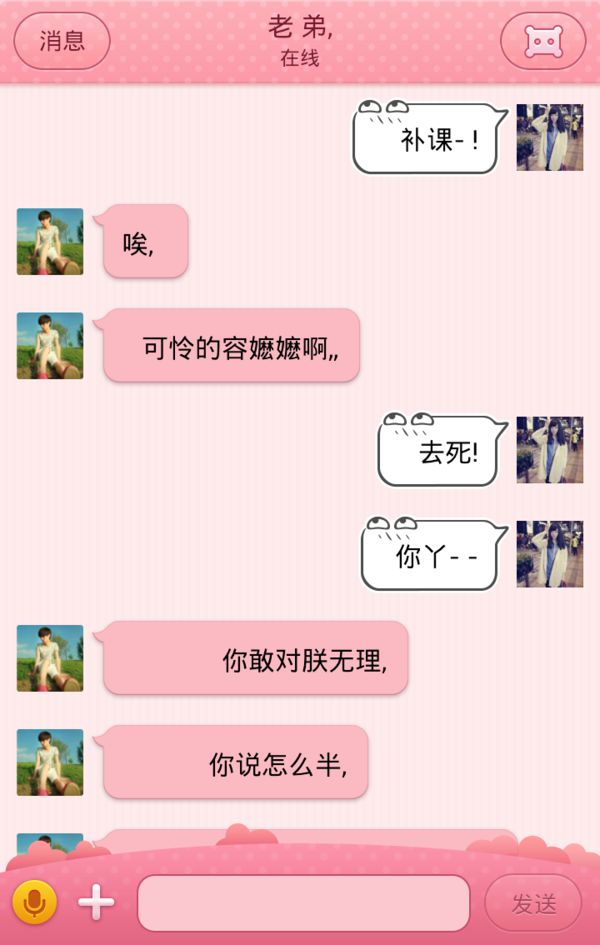Screen dimensions: 600x945
Task: Open contact avatar beside 你敢对朕无理 message
Action: coord(50,658)
